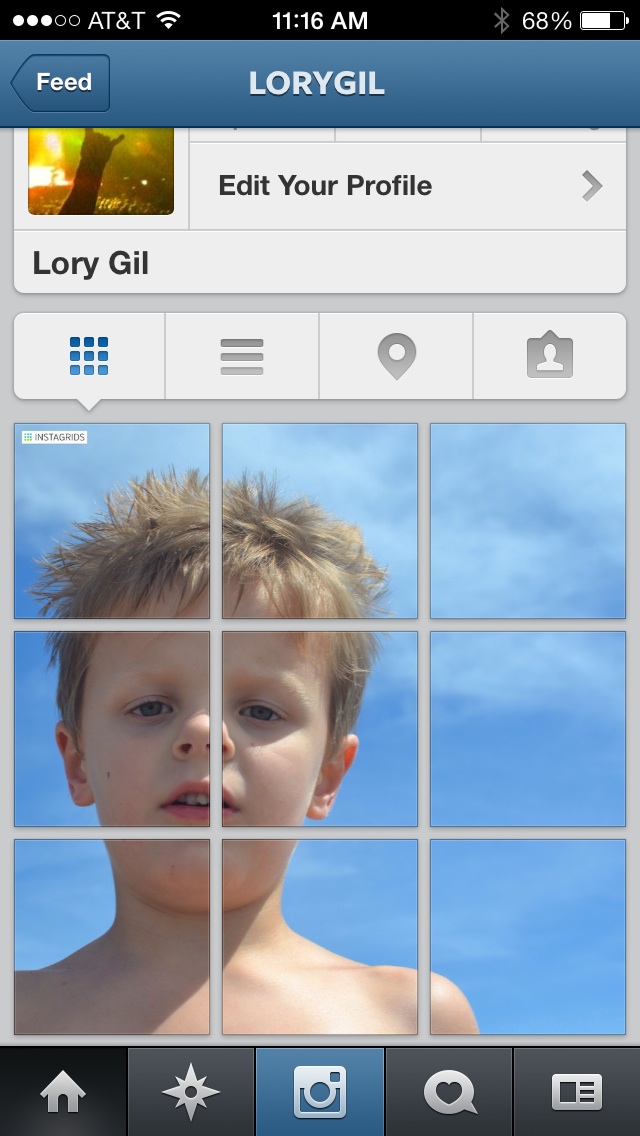
Task: Switch to grid view tab
Action: click(89, 356)
